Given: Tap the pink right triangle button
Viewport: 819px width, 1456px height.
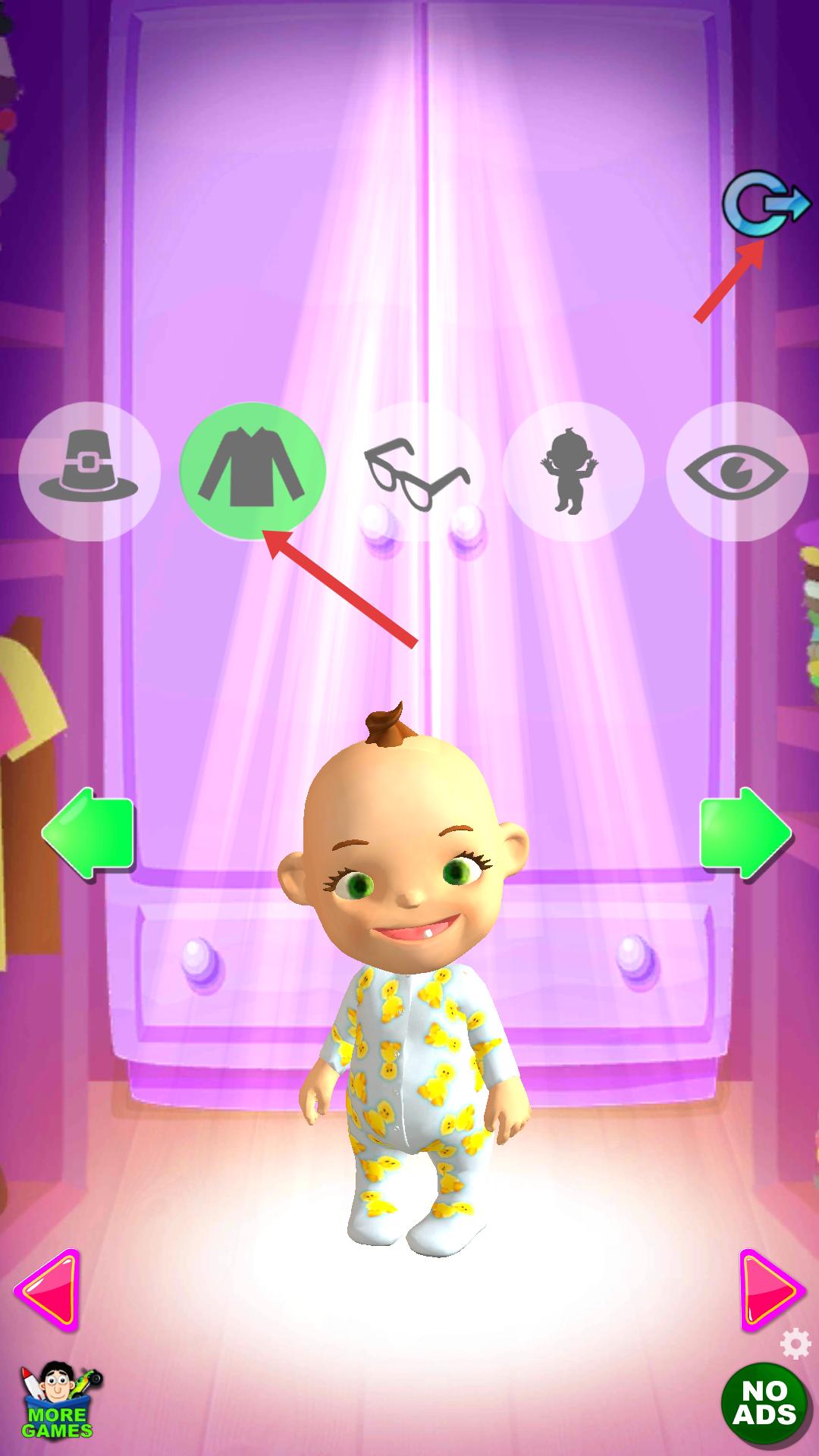Looking at the screenshot, I should [770, 1291].
